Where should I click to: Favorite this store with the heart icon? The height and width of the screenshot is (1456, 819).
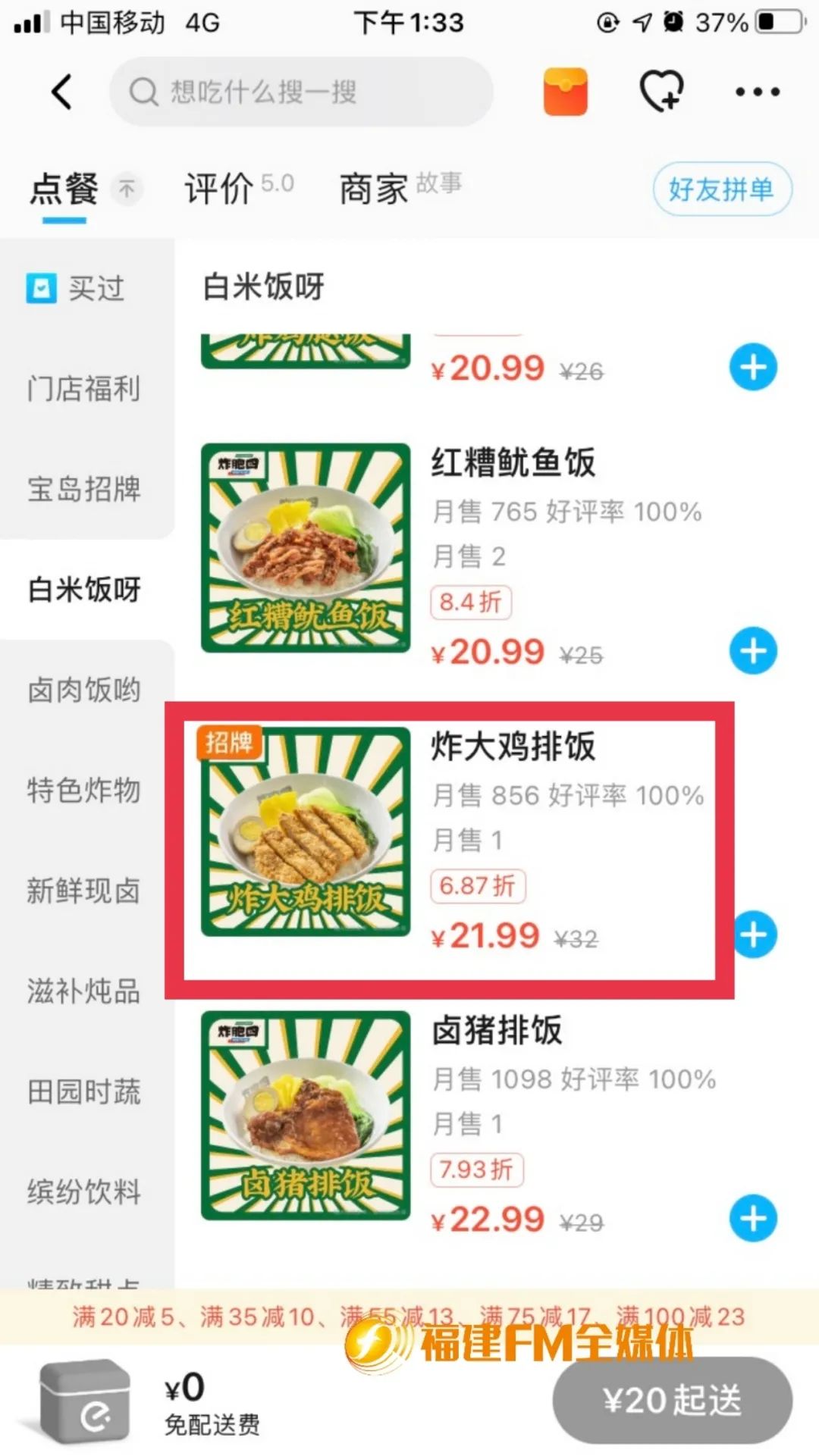[661, 92]
